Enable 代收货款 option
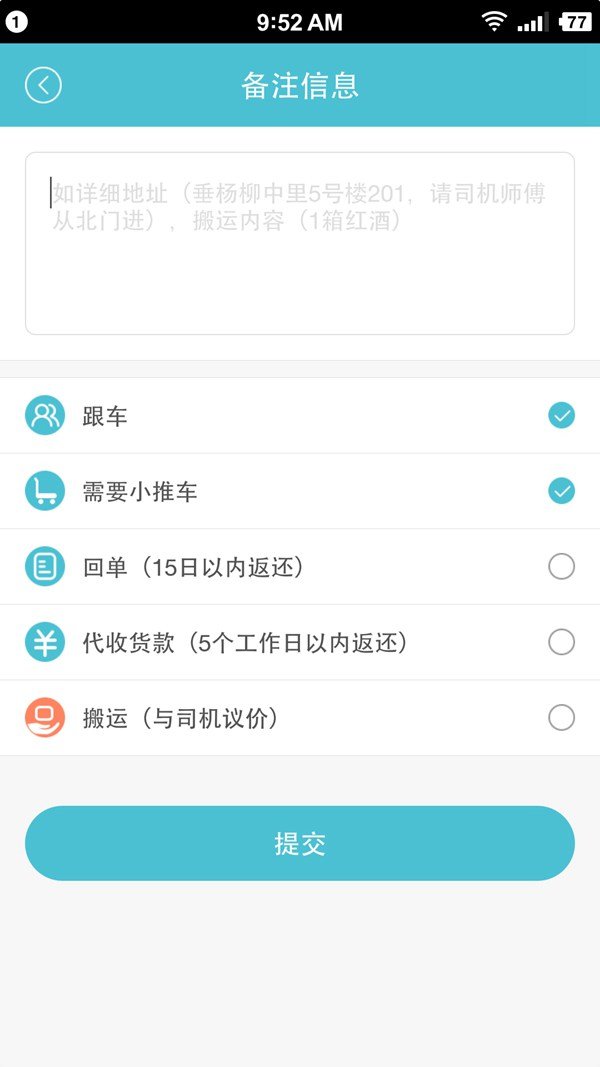Screen dimensions: 600x1067 pyautogui.click(x=561, y=642)
